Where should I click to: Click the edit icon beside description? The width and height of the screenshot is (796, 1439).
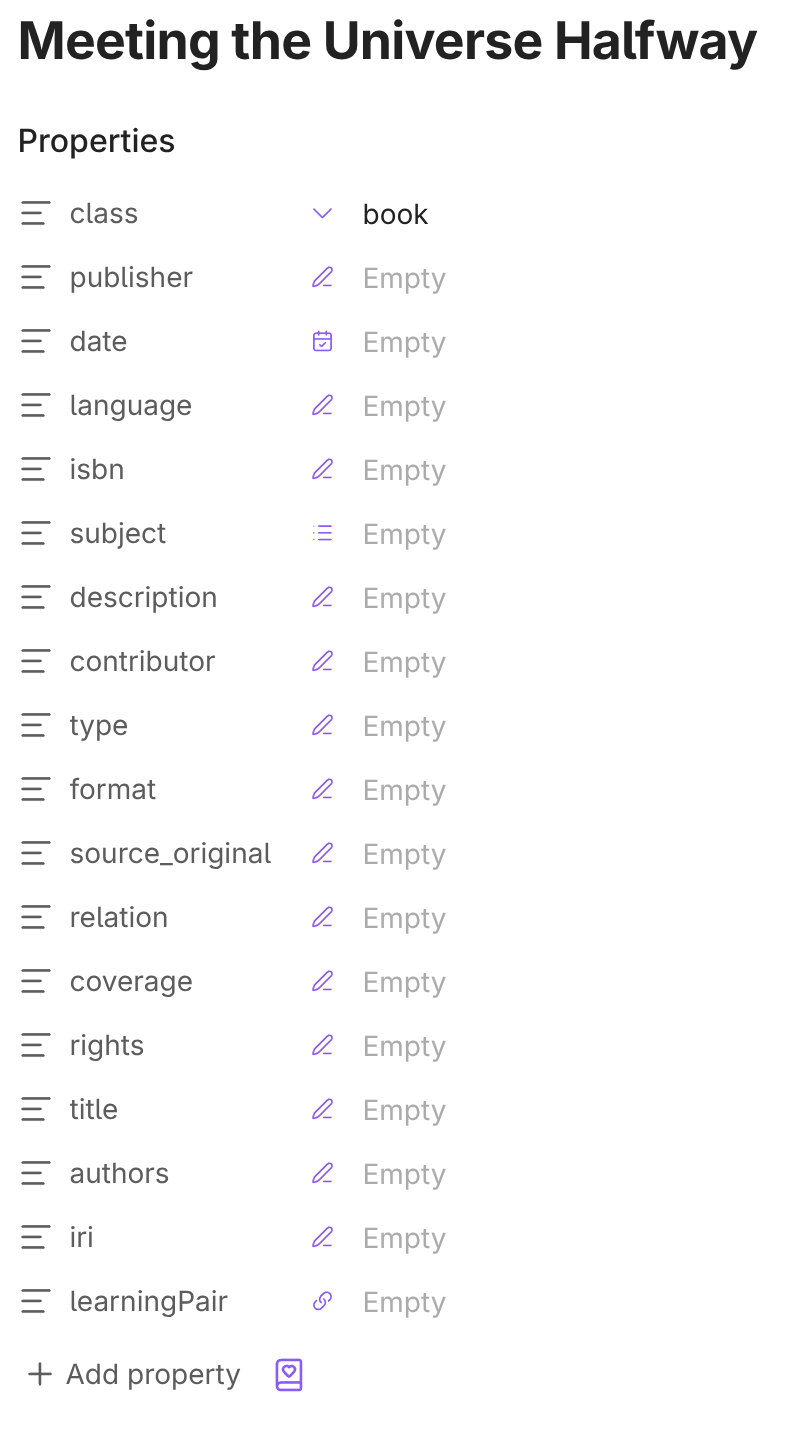coord(322,597)
